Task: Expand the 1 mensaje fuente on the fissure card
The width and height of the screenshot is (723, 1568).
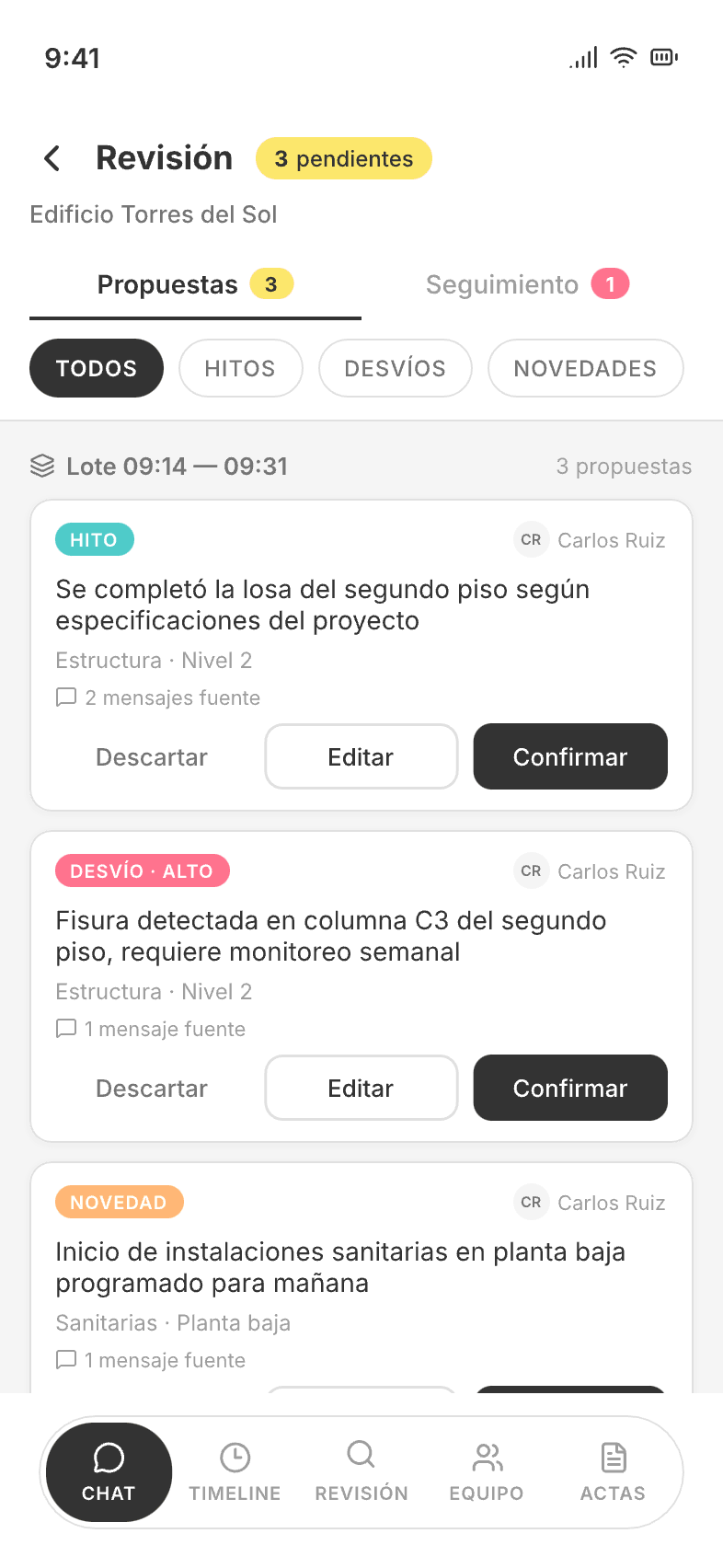Action: 65,1029
